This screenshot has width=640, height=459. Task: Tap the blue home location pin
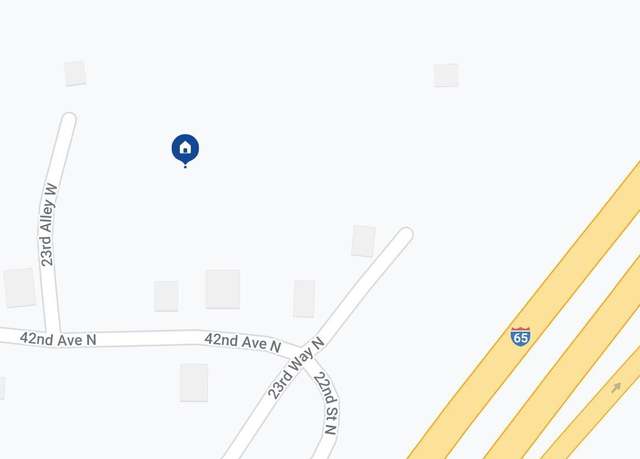point(185,149)
